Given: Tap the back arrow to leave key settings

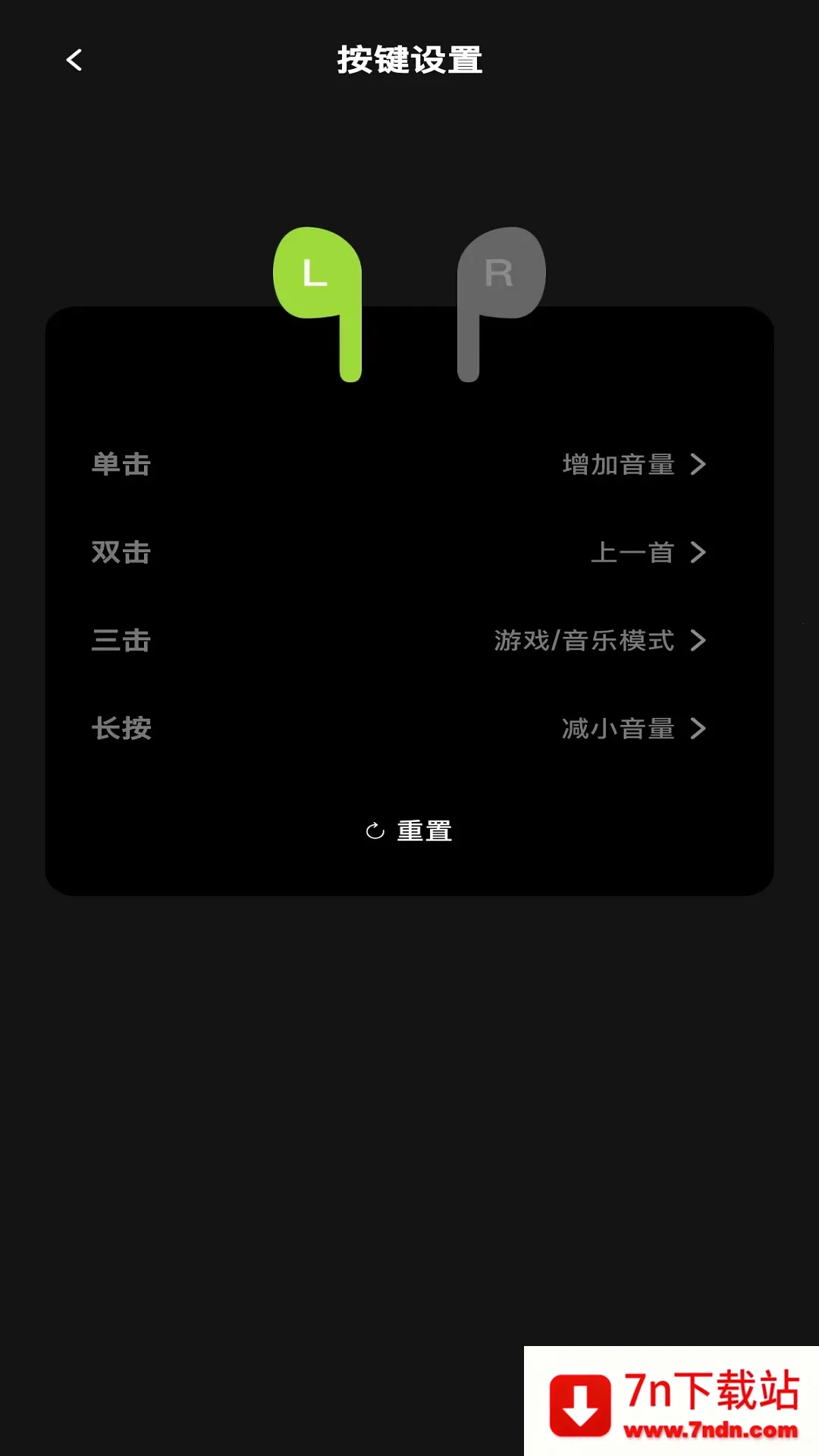Looking at the screenshot, I should point(74,60).
